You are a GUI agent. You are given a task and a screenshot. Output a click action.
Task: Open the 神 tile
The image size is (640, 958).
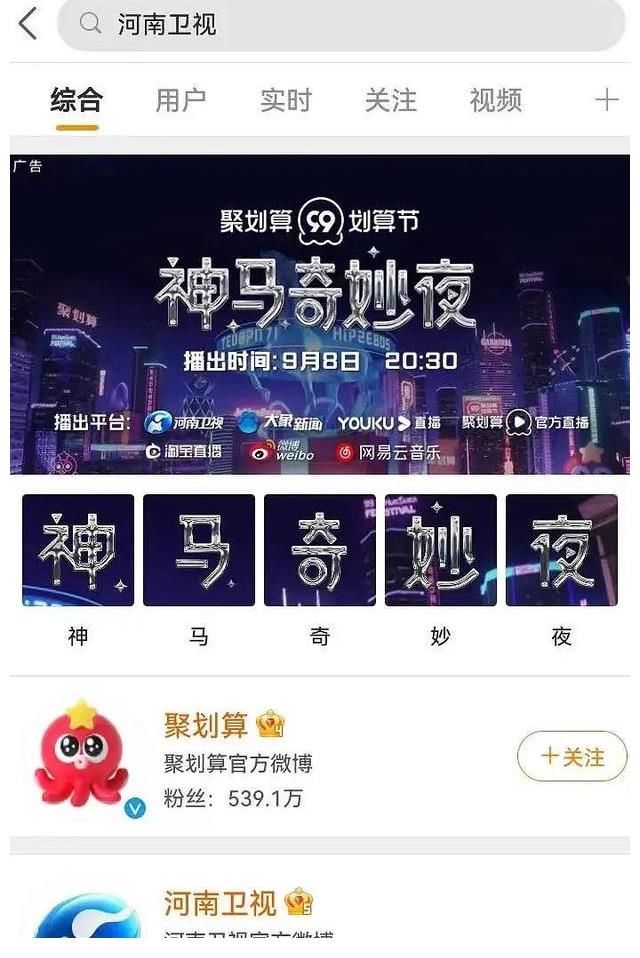(78, 550)
